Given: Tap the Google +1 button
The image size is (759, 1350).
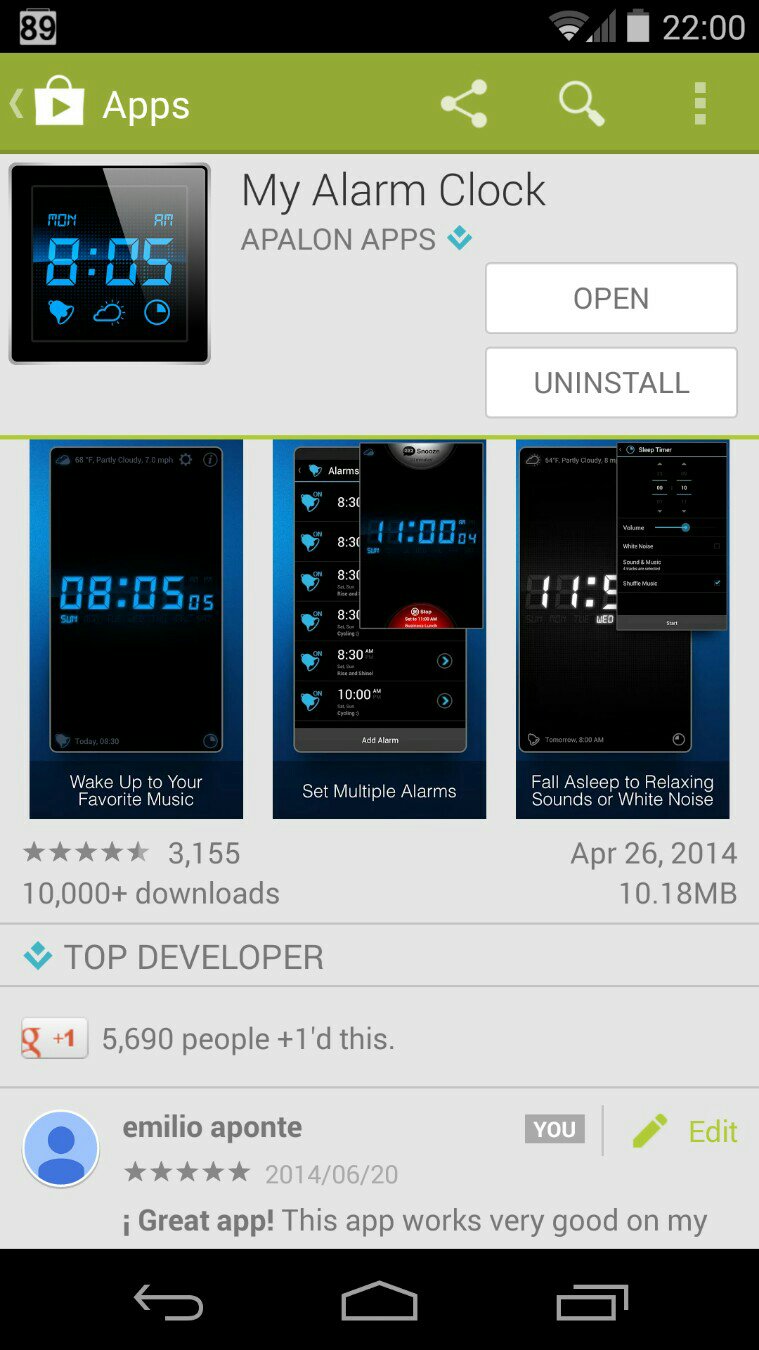Looking at the screenshot, I should (55, 1039).
